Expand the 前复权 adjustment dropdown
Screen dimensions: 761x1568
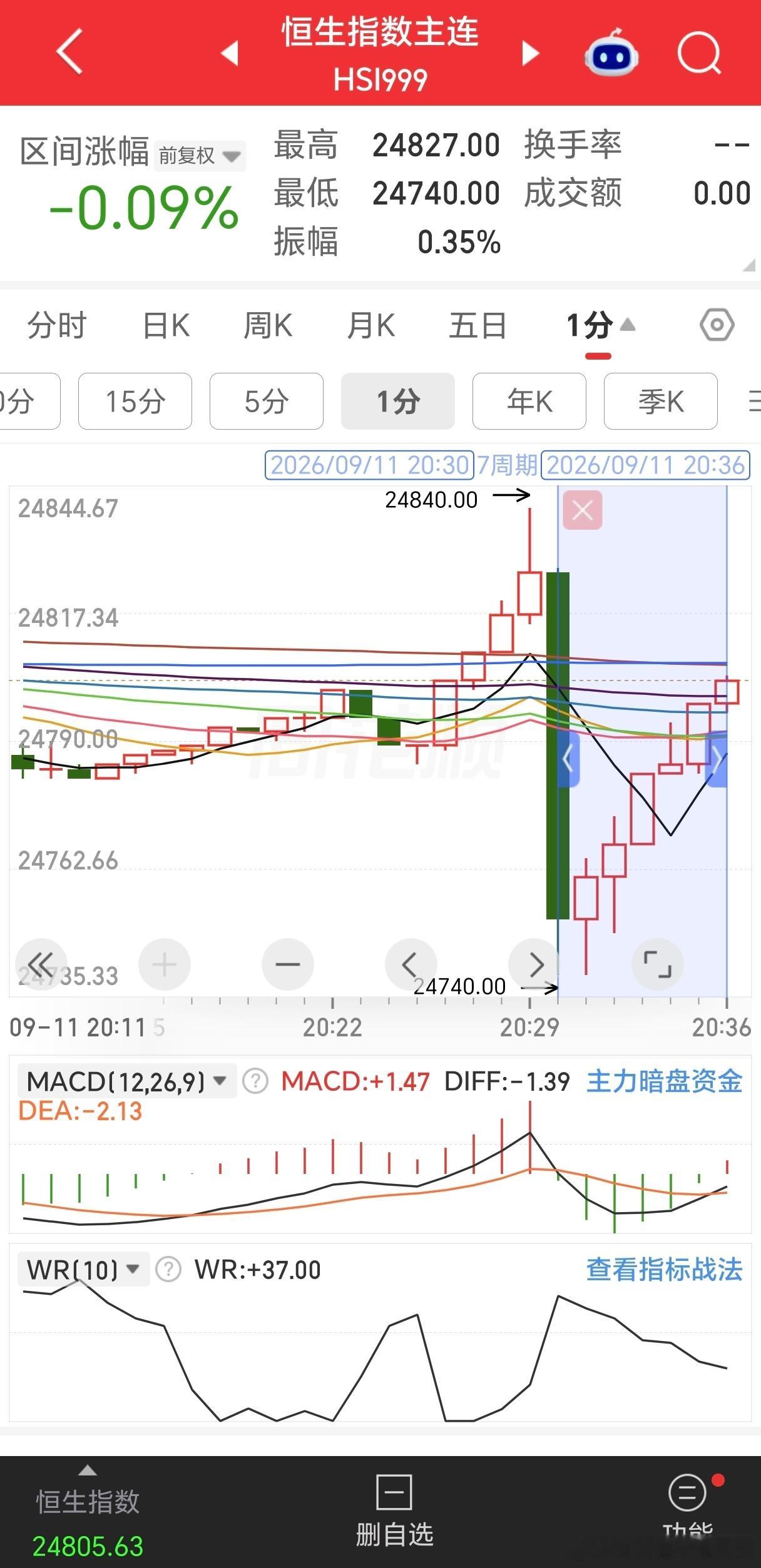pyautogui.click(x=200, y=155)
